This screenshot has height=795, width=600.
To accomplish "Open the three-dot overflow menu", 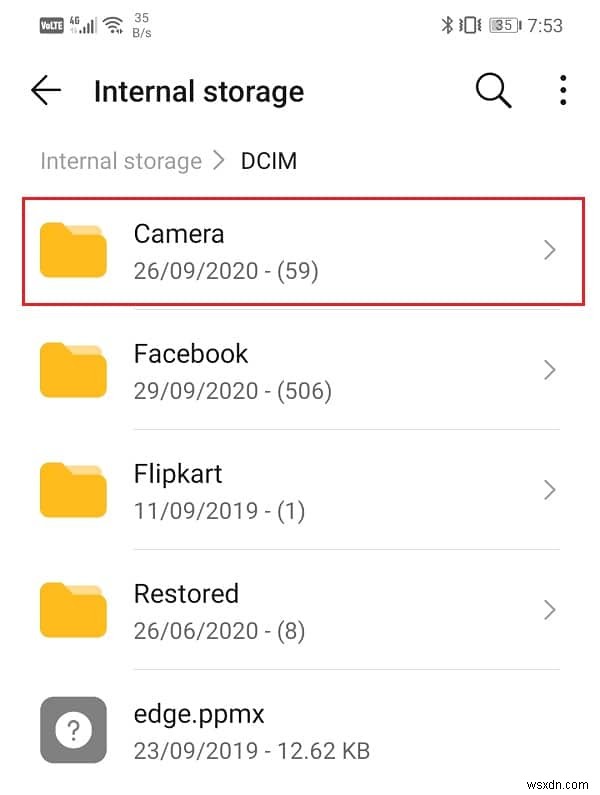I will (x=563, y=92).
